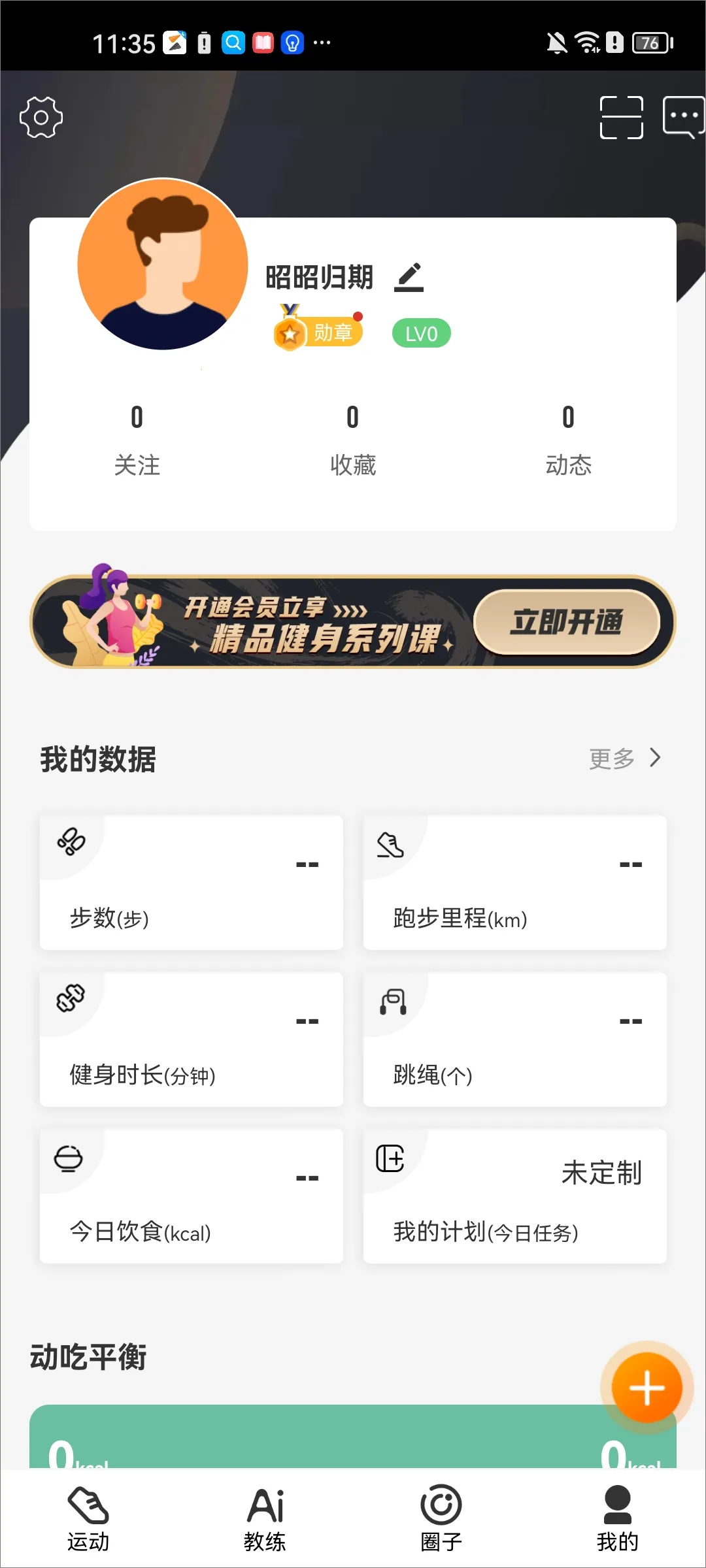
Task: Click the profile avatar image
Action: point(161,265)
